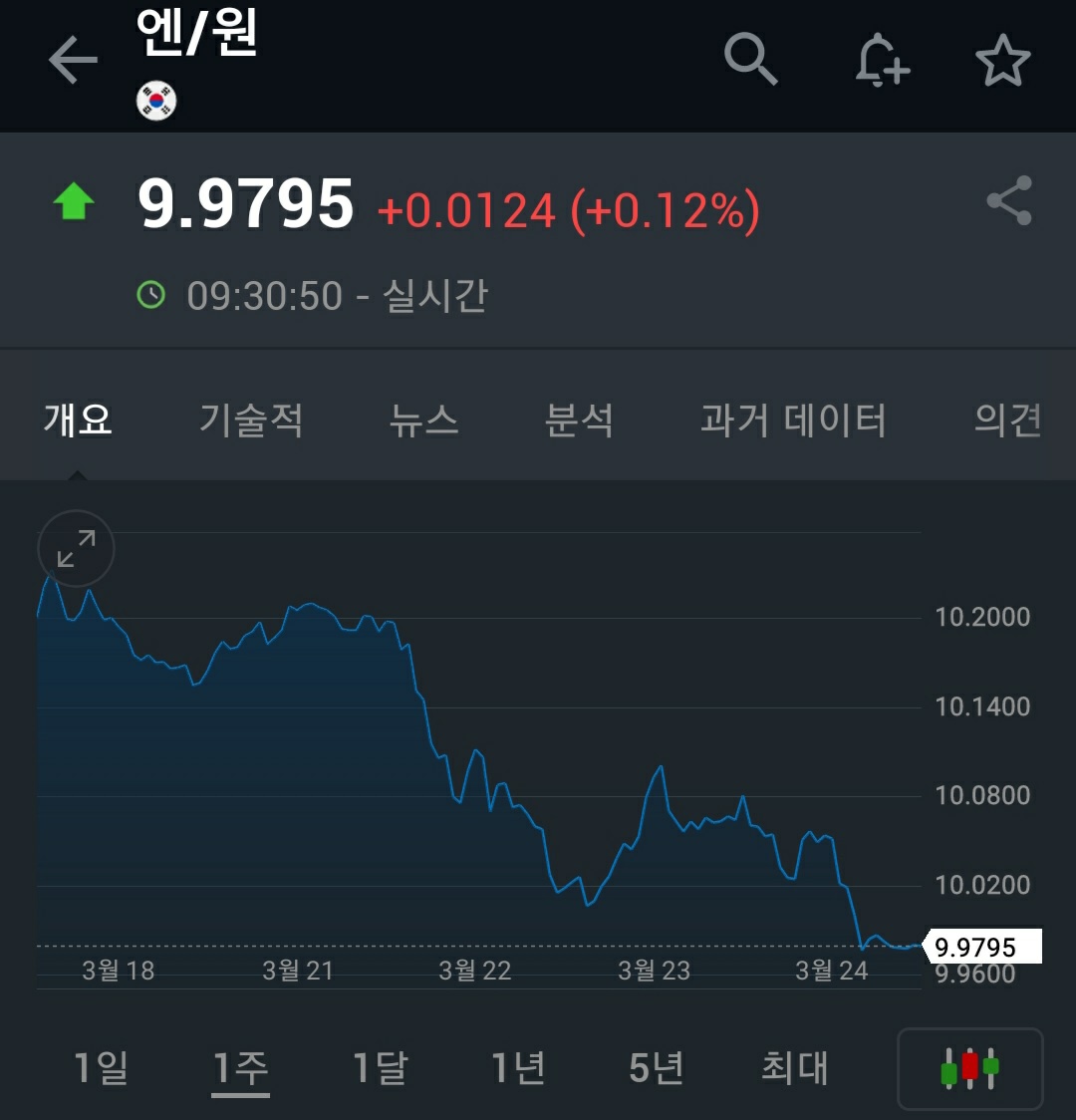Go to the 의견 tab

pyautogui.click(x=1007, y=420)
